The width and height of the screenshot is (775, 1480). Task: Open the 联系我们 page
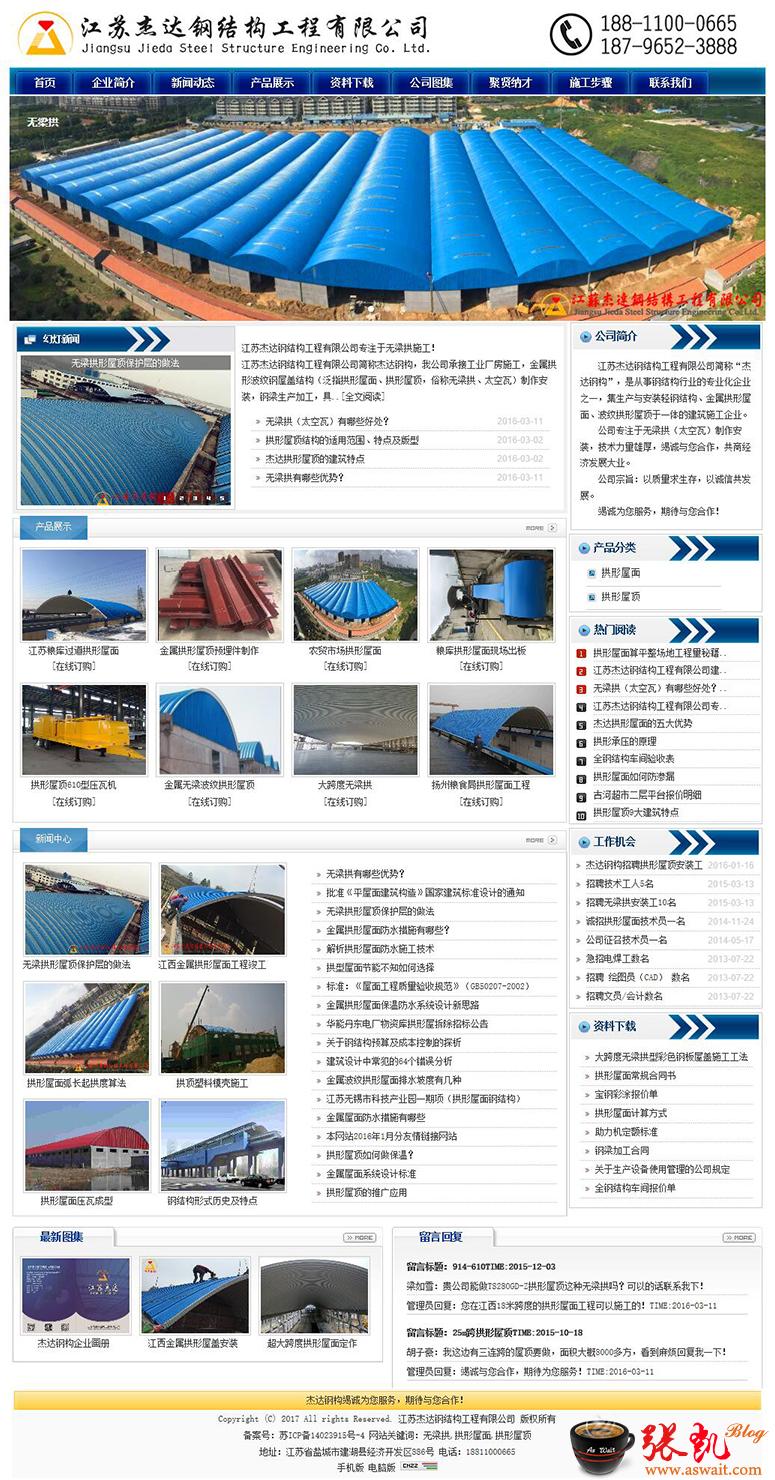pos(669,83)
